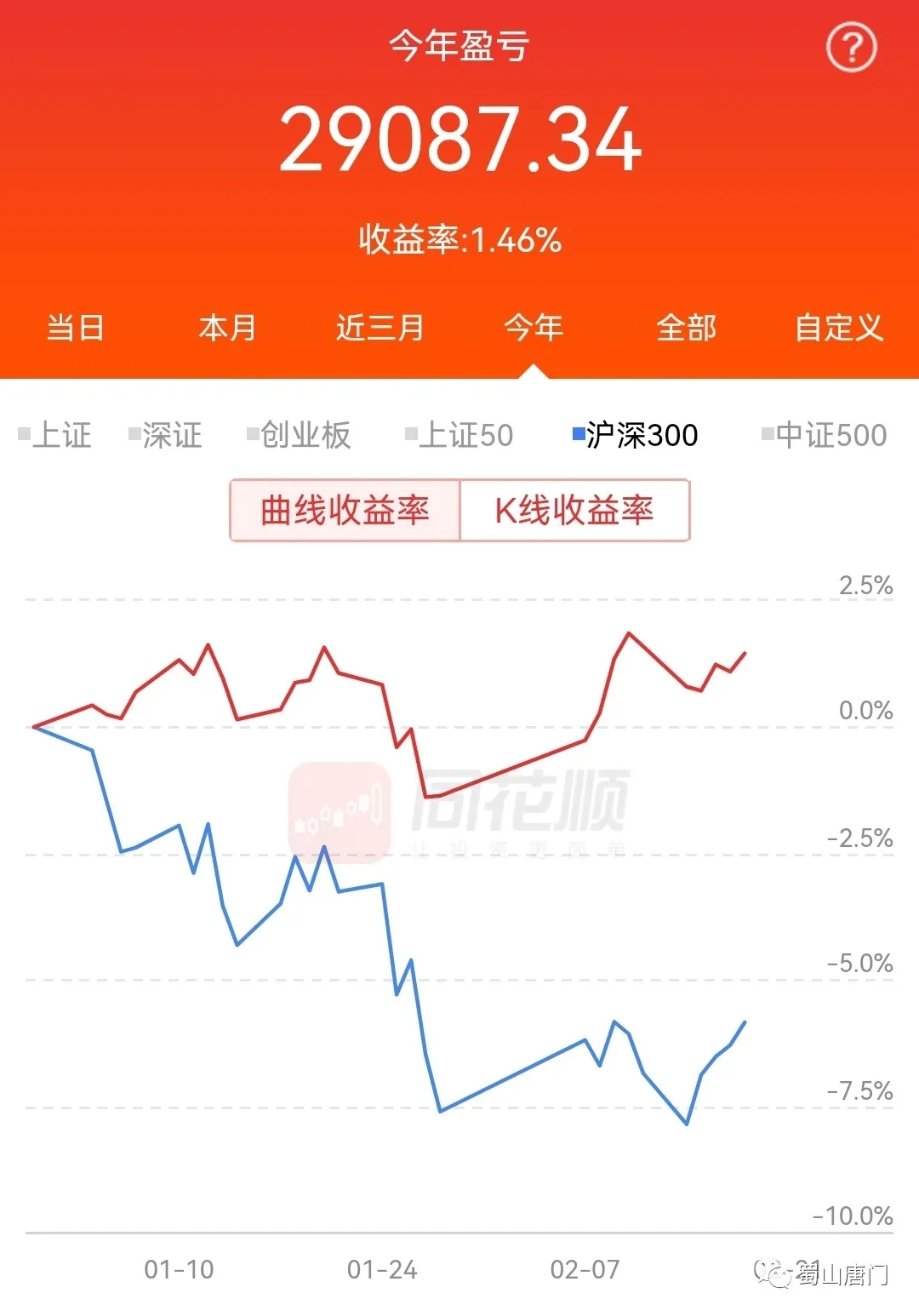Viewport: 919px width, 1316px height.
Task: Show the 全部 period
Action: 686,328
